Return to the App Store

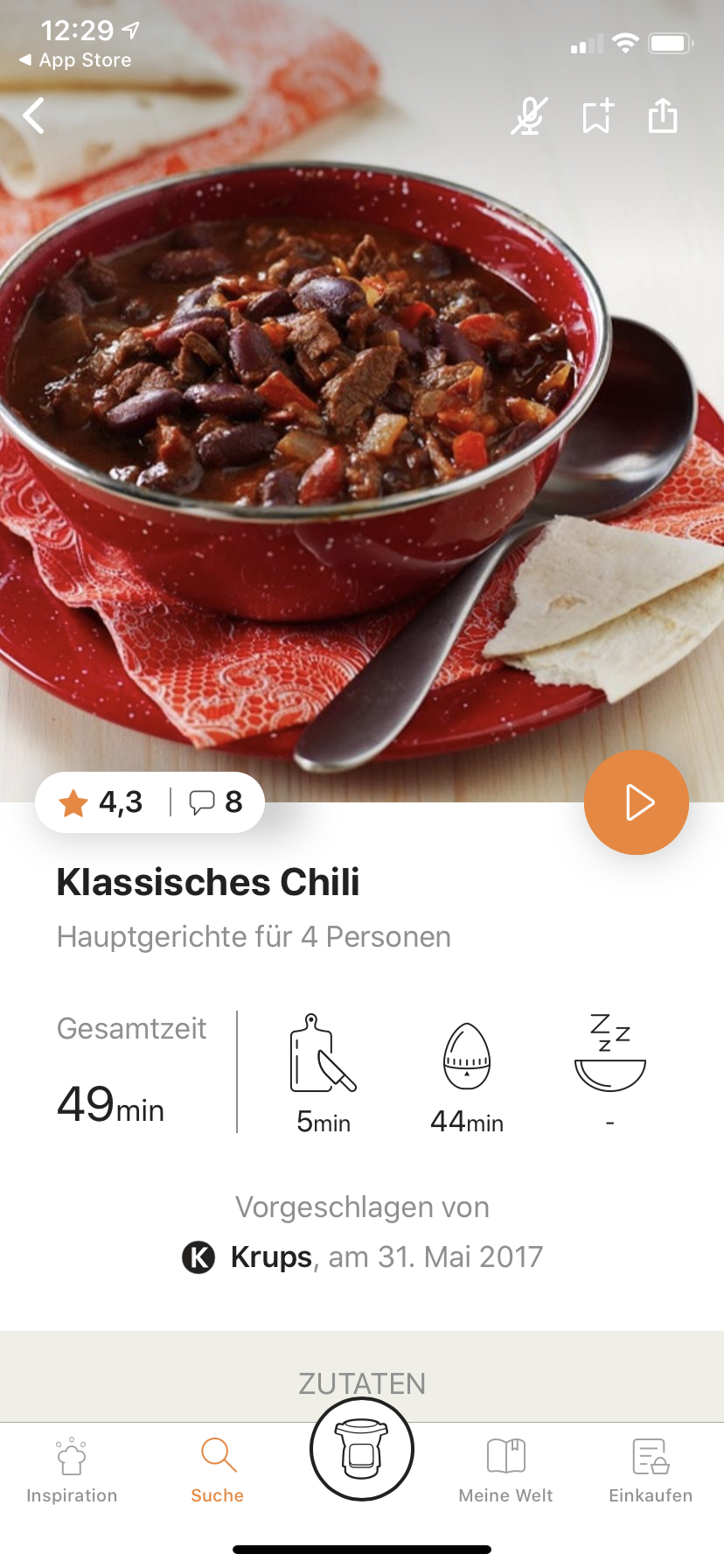point(75,60)
